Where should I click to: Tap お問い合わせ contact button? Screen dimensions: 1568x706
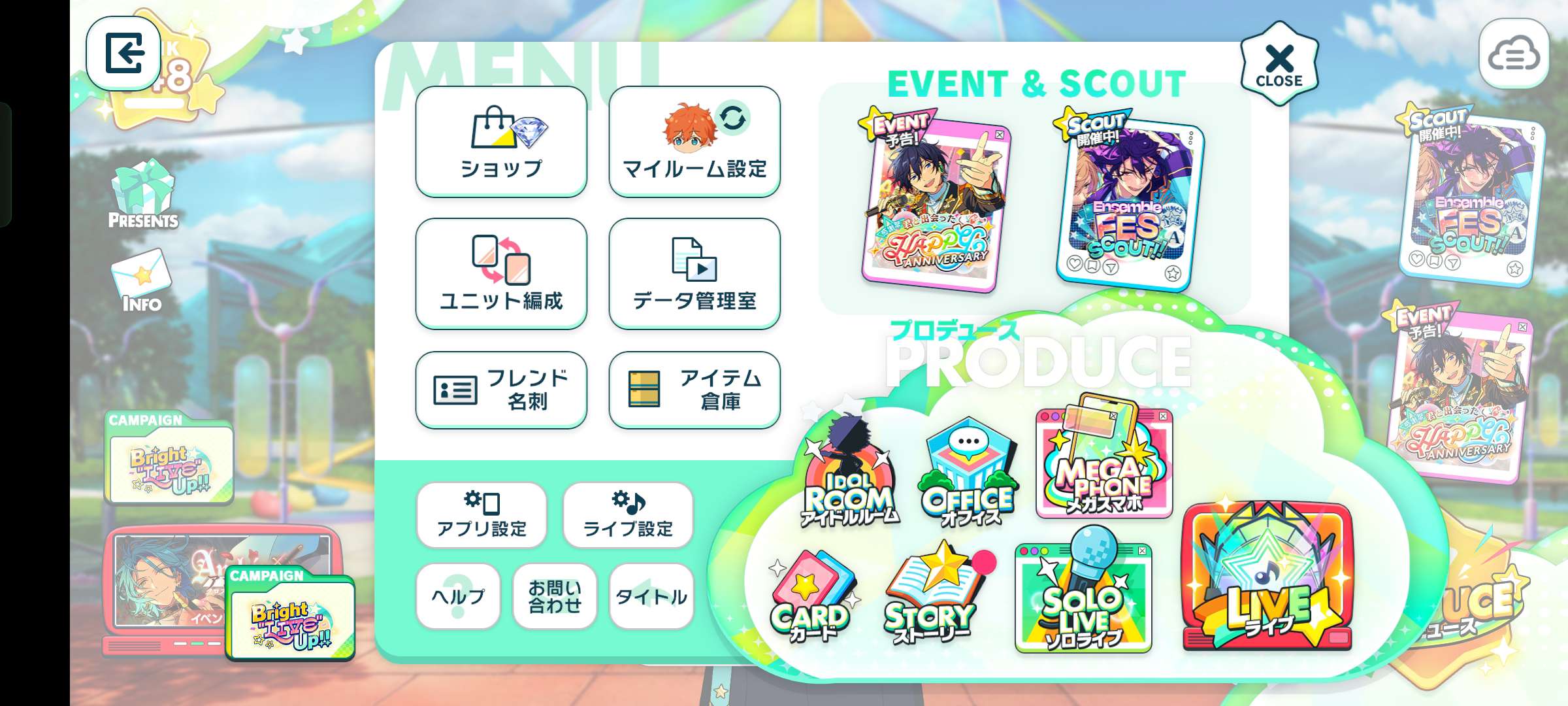tap(554, 596)
